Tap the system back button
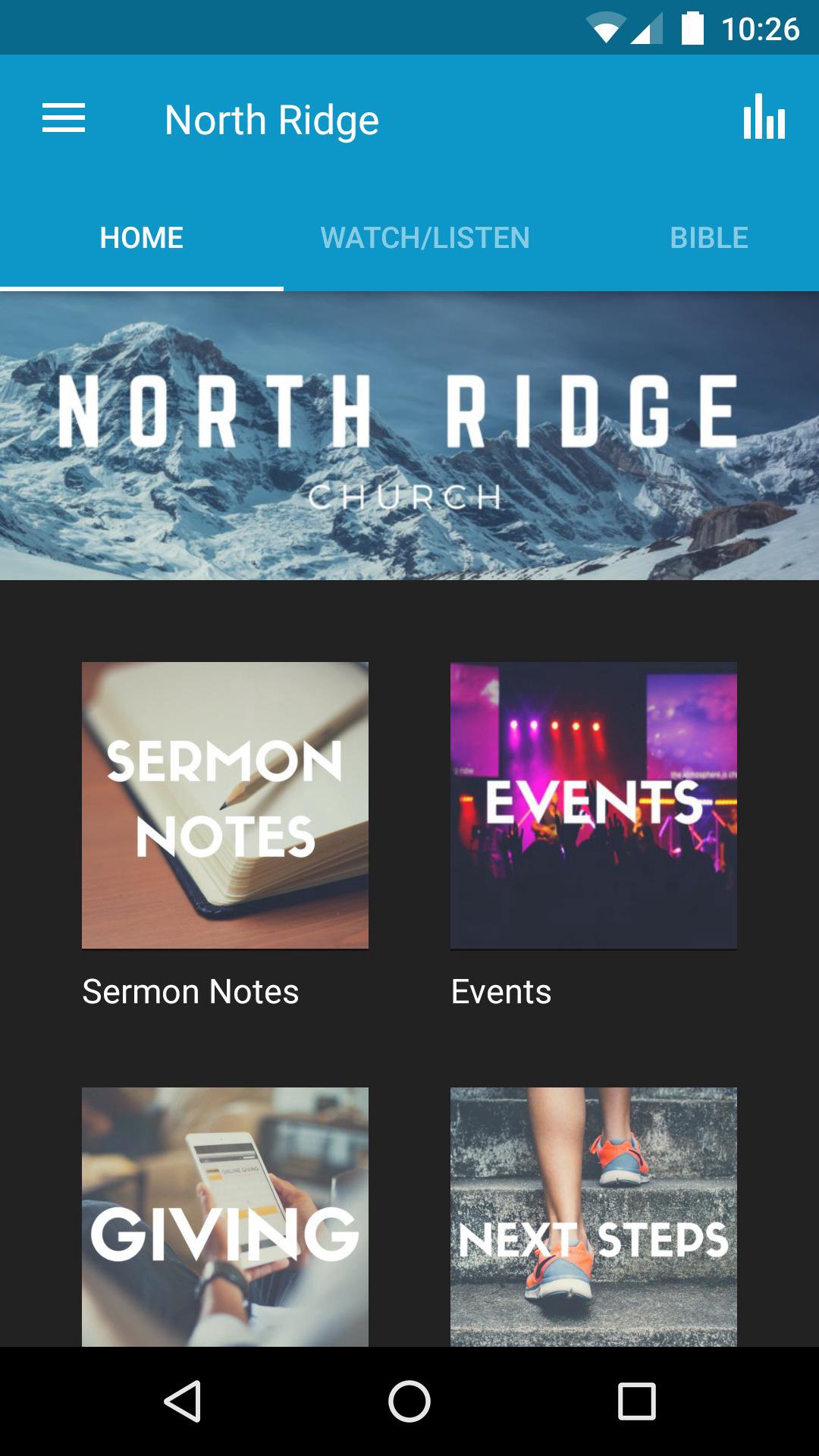The height and width of the screenshot is (1456, 819). (x=183, y=1401)
